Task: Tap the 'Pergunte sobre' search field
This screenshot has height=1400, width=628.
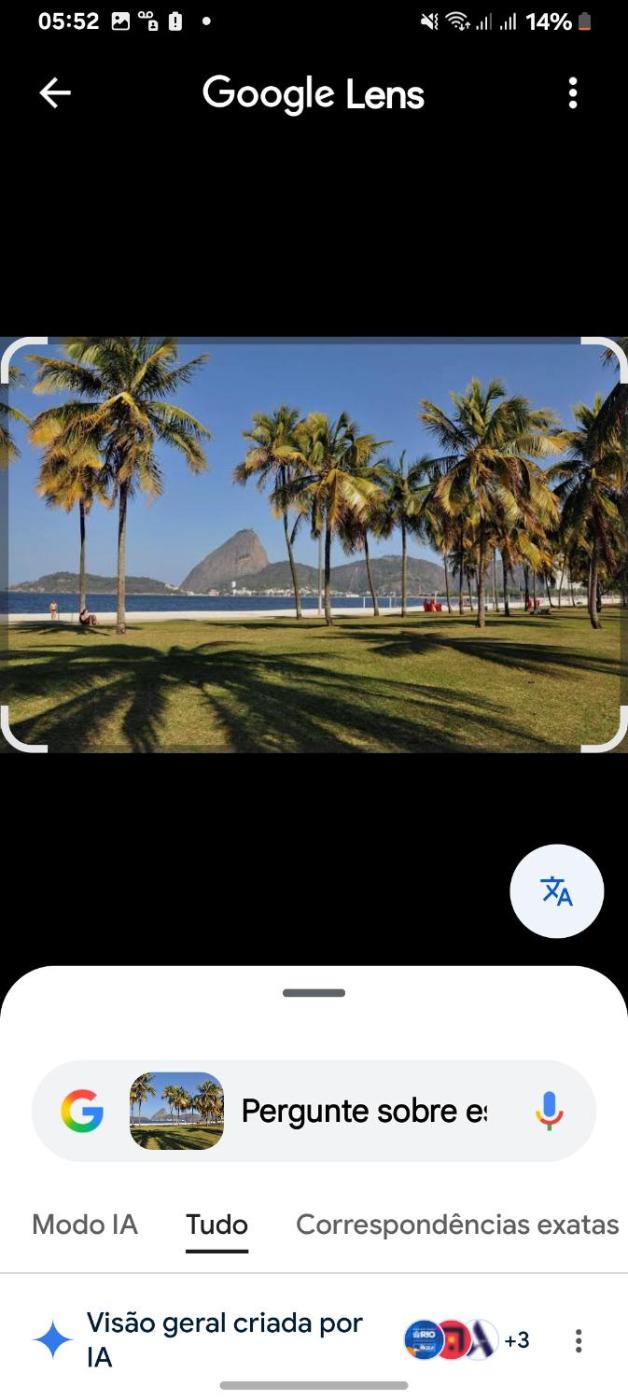Action: click(x=363, y=1111)
